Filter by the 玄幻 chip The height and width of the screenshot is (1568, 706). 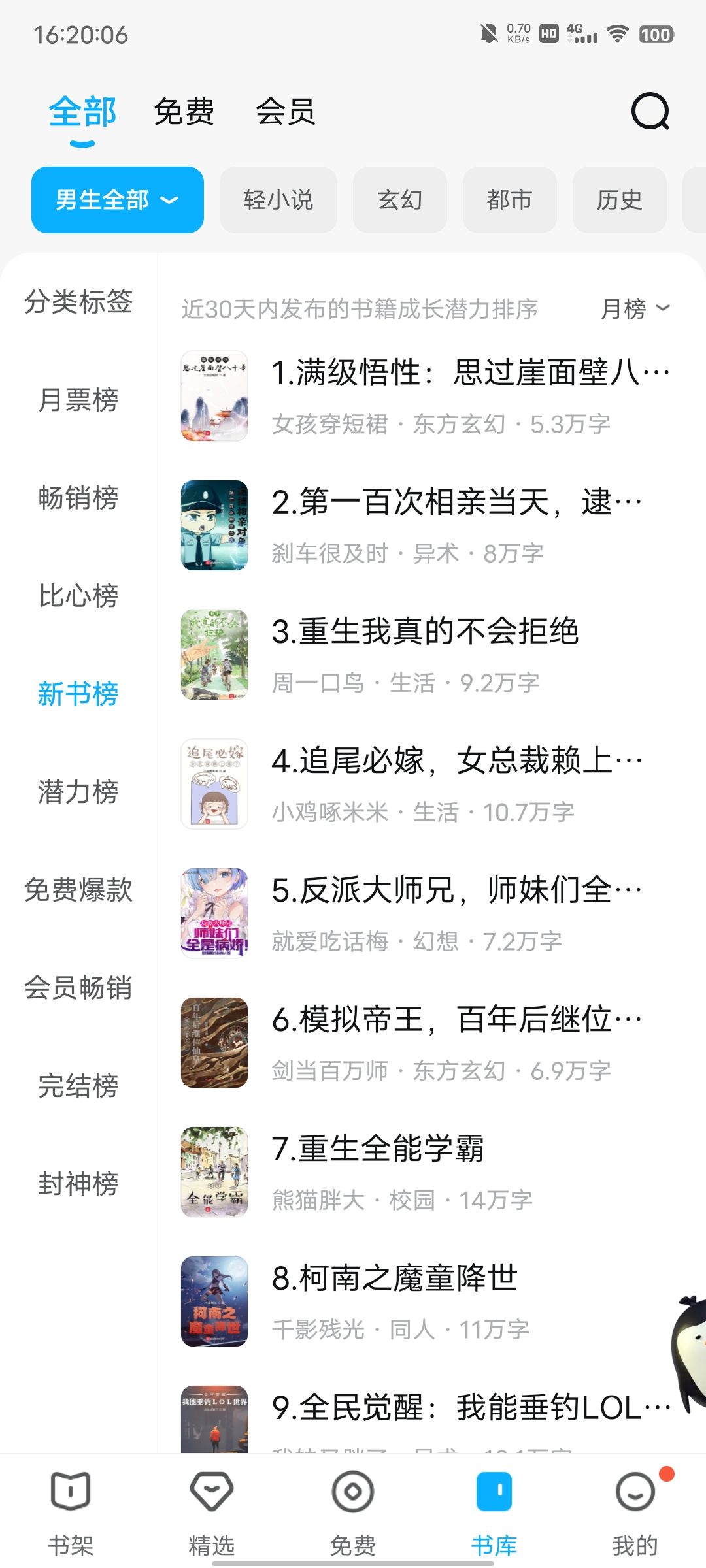[400, 200]
